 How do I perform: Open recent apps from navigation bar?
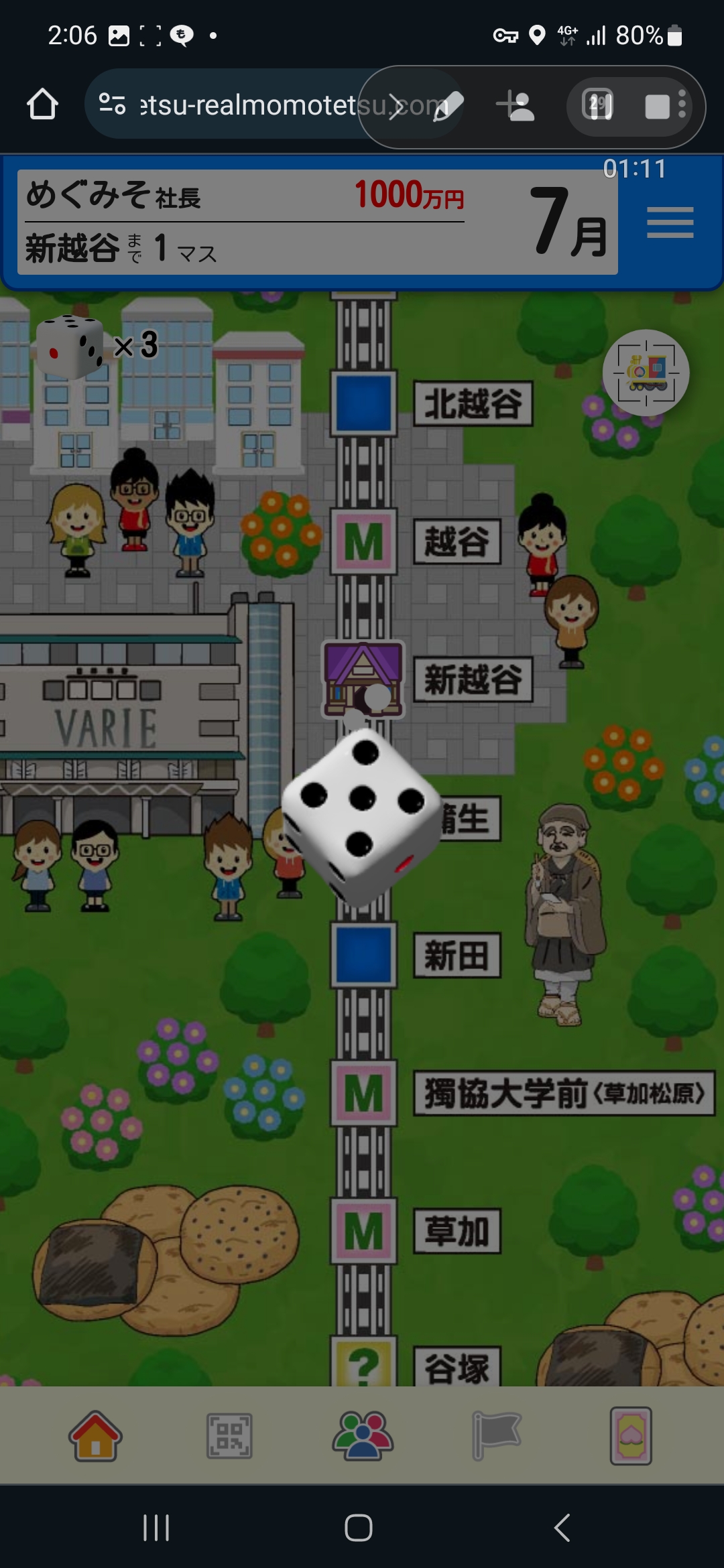pos(156,1528)
